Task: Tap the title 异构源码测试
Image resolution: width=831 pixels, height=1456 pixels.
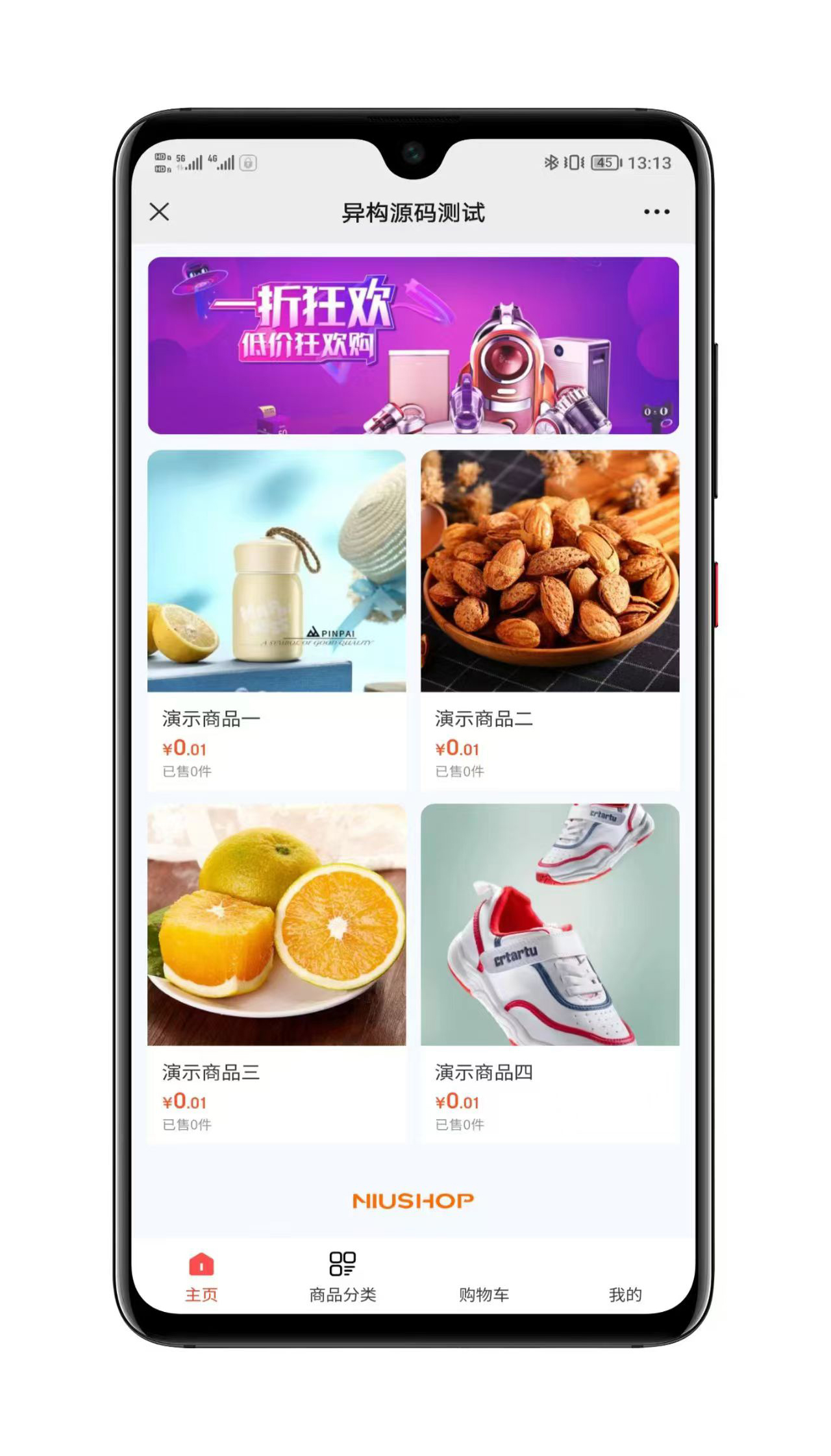Action: point(414,212)
